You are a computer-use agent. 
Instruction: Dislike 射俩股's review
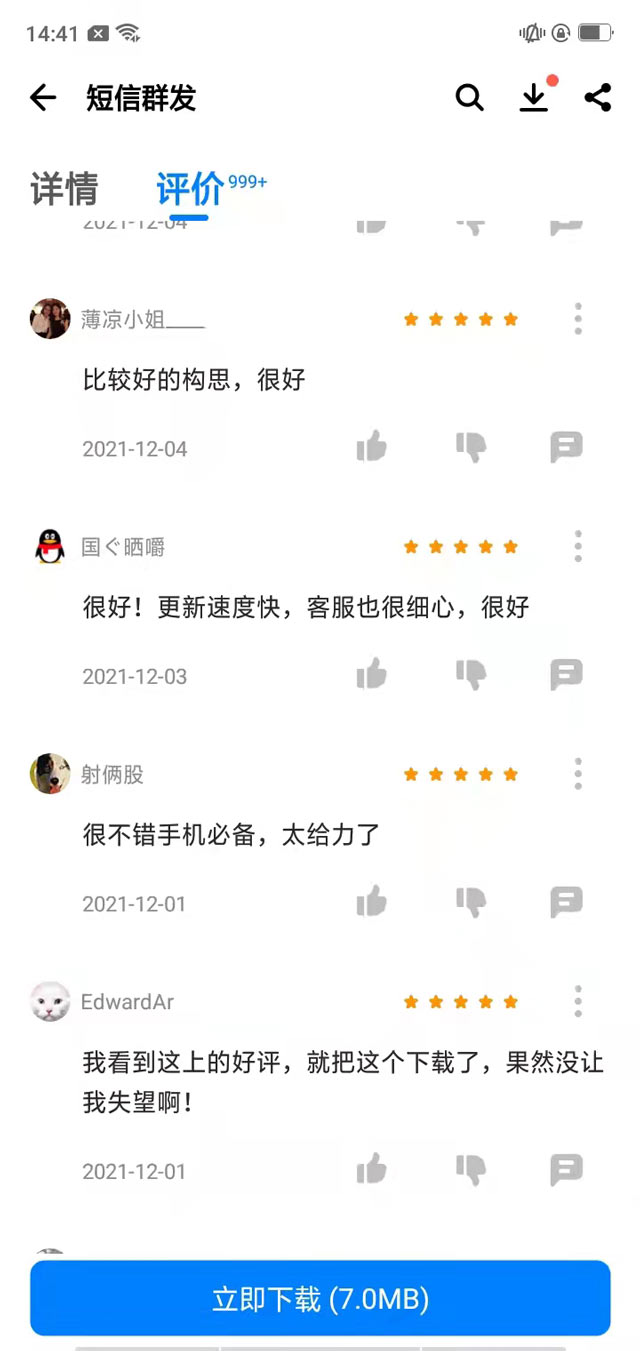tap(471, 901)
